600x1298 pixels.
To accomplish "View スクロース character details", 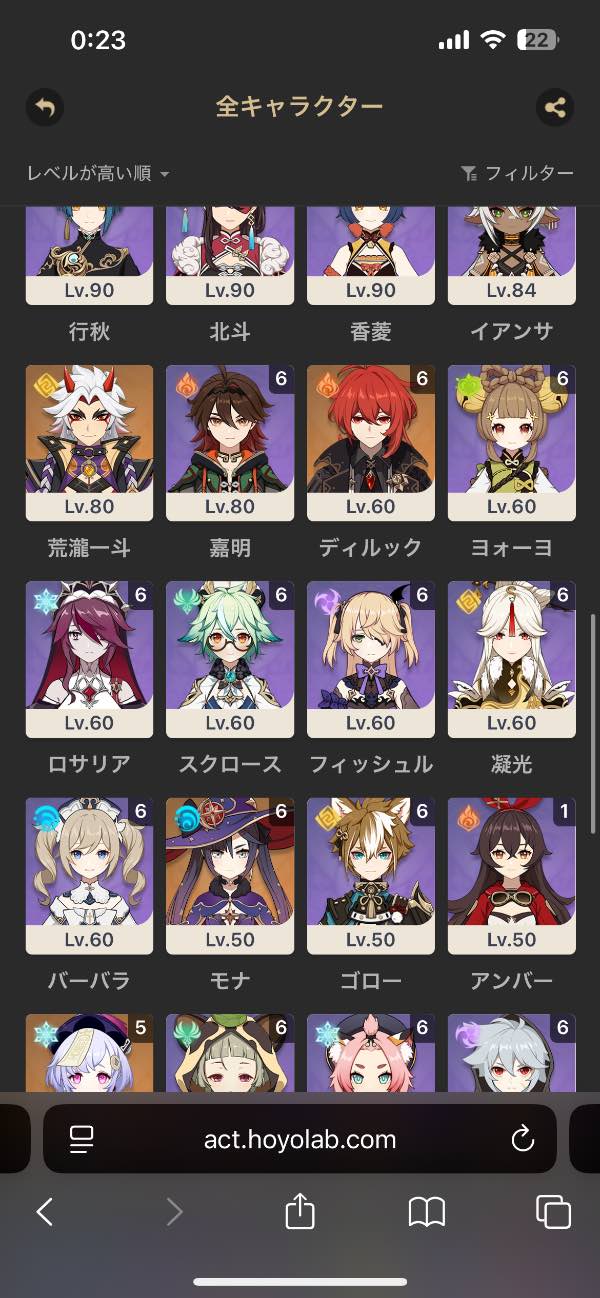I will pos(230,660).
